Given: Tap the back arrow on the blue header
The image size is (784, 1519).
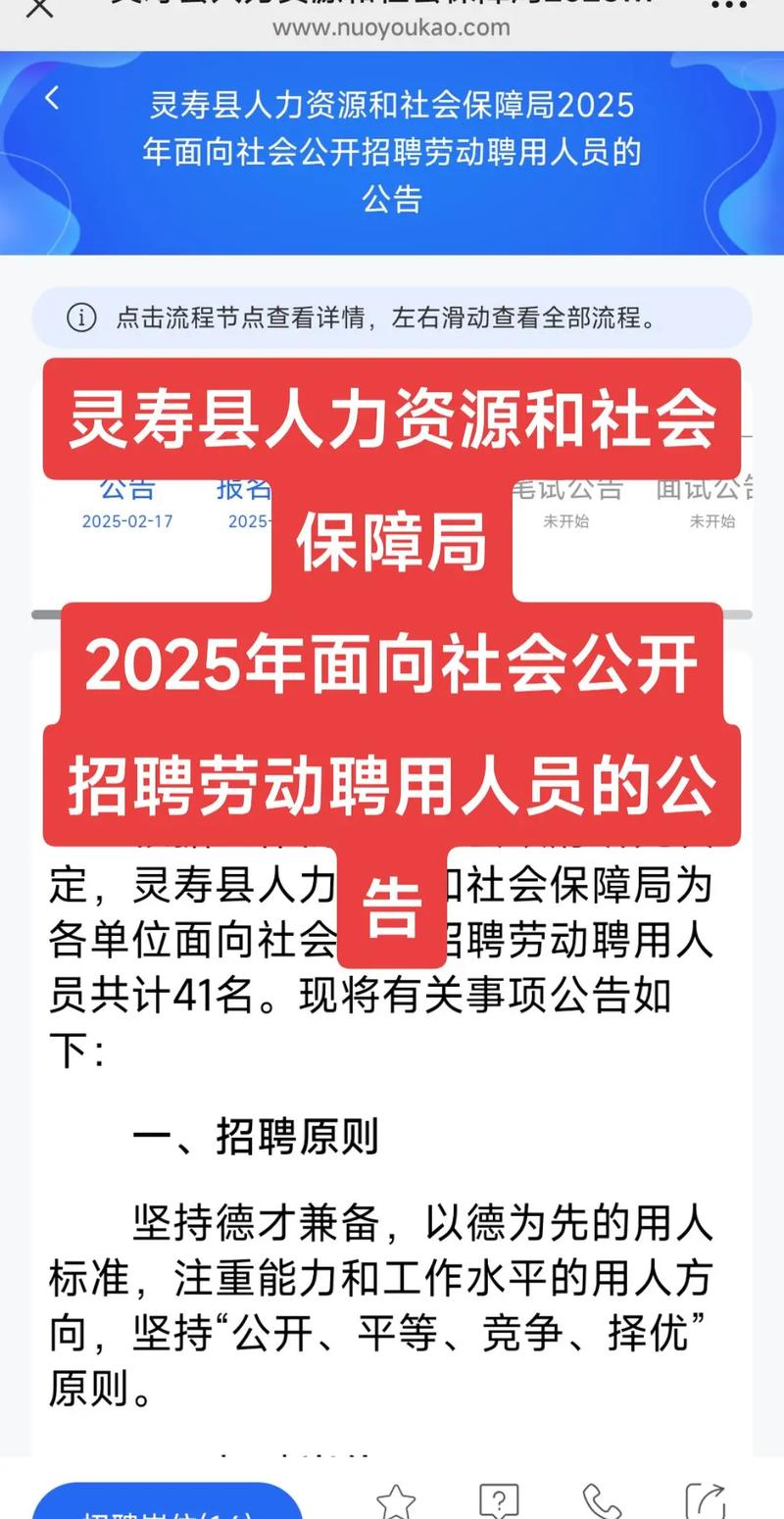Looking at the screenshot, I should click(53, 98).
